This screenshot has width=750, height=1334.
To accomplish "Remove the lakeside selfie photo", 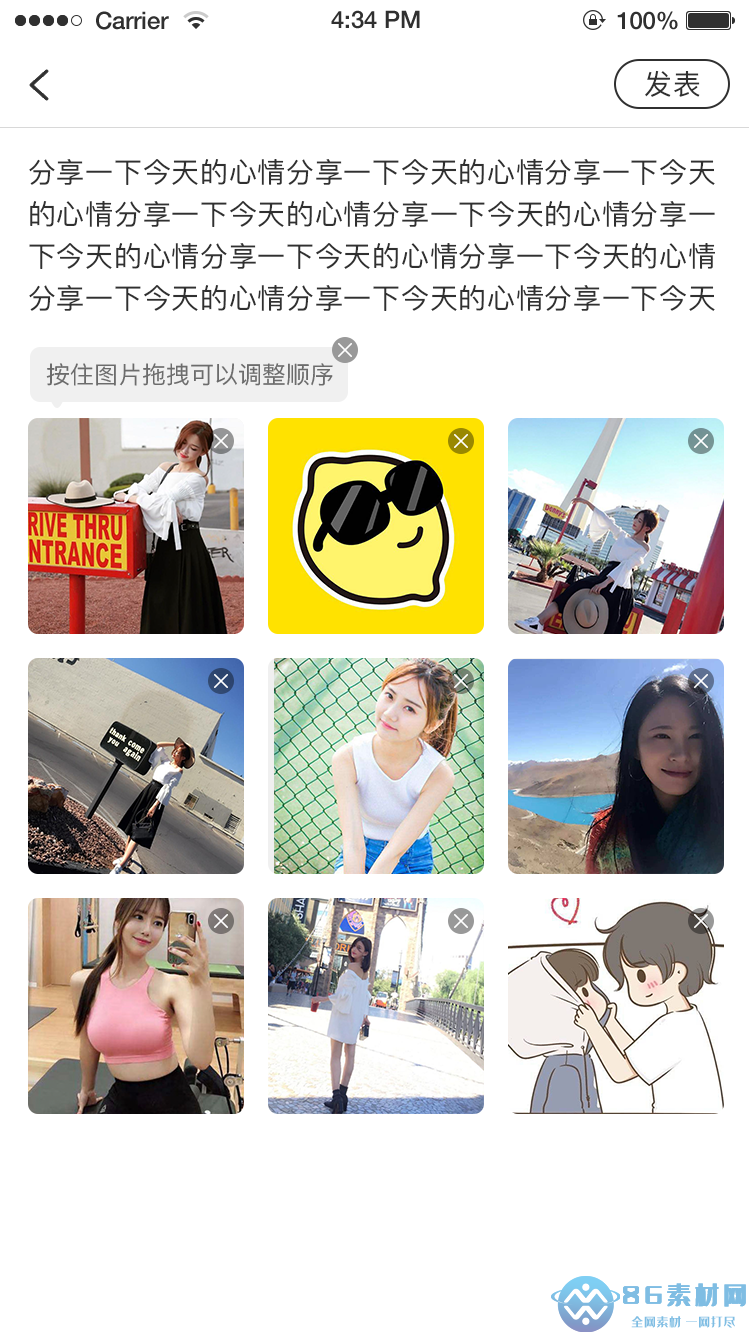I will click(701, 681).
